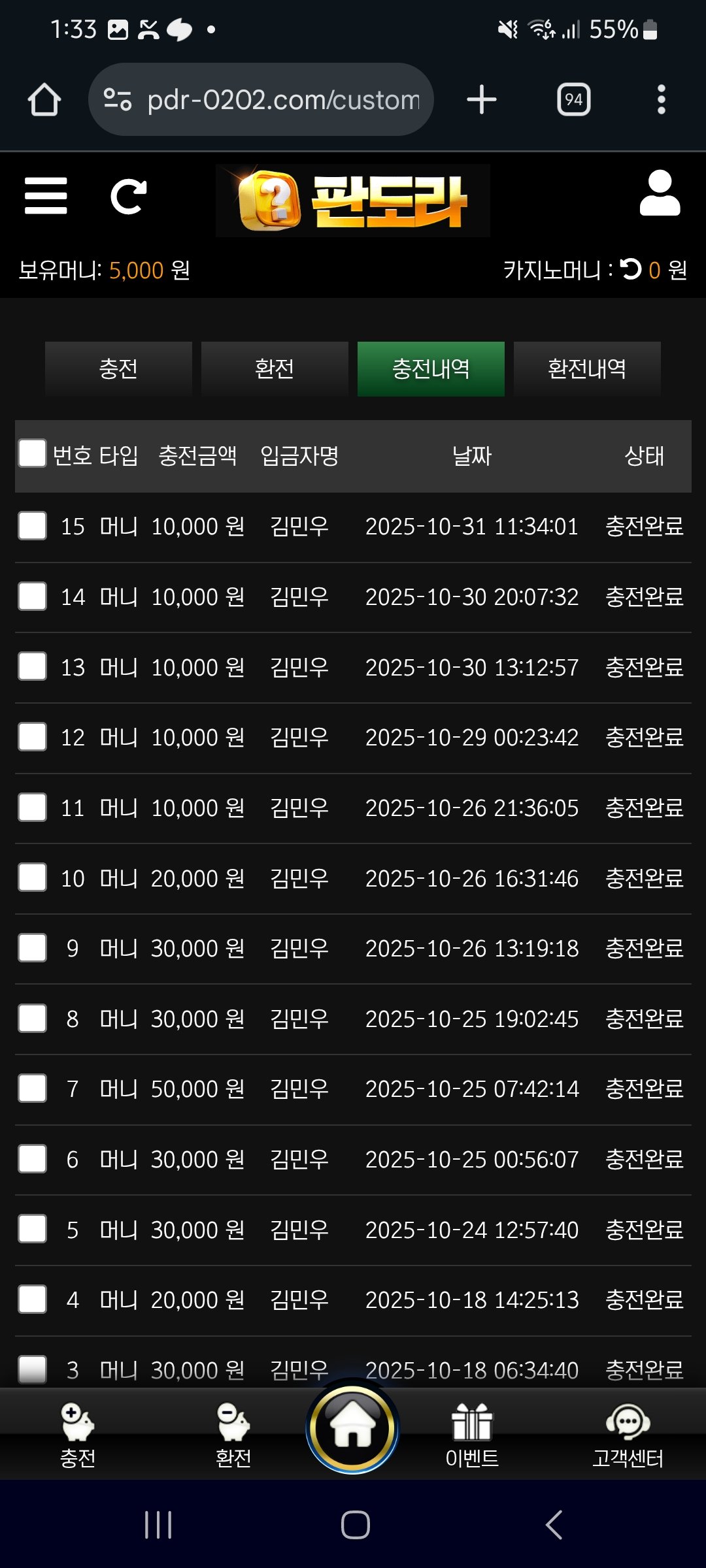Check the select-all box in header
706x1568 pixels.
click(x=32, y=453)
